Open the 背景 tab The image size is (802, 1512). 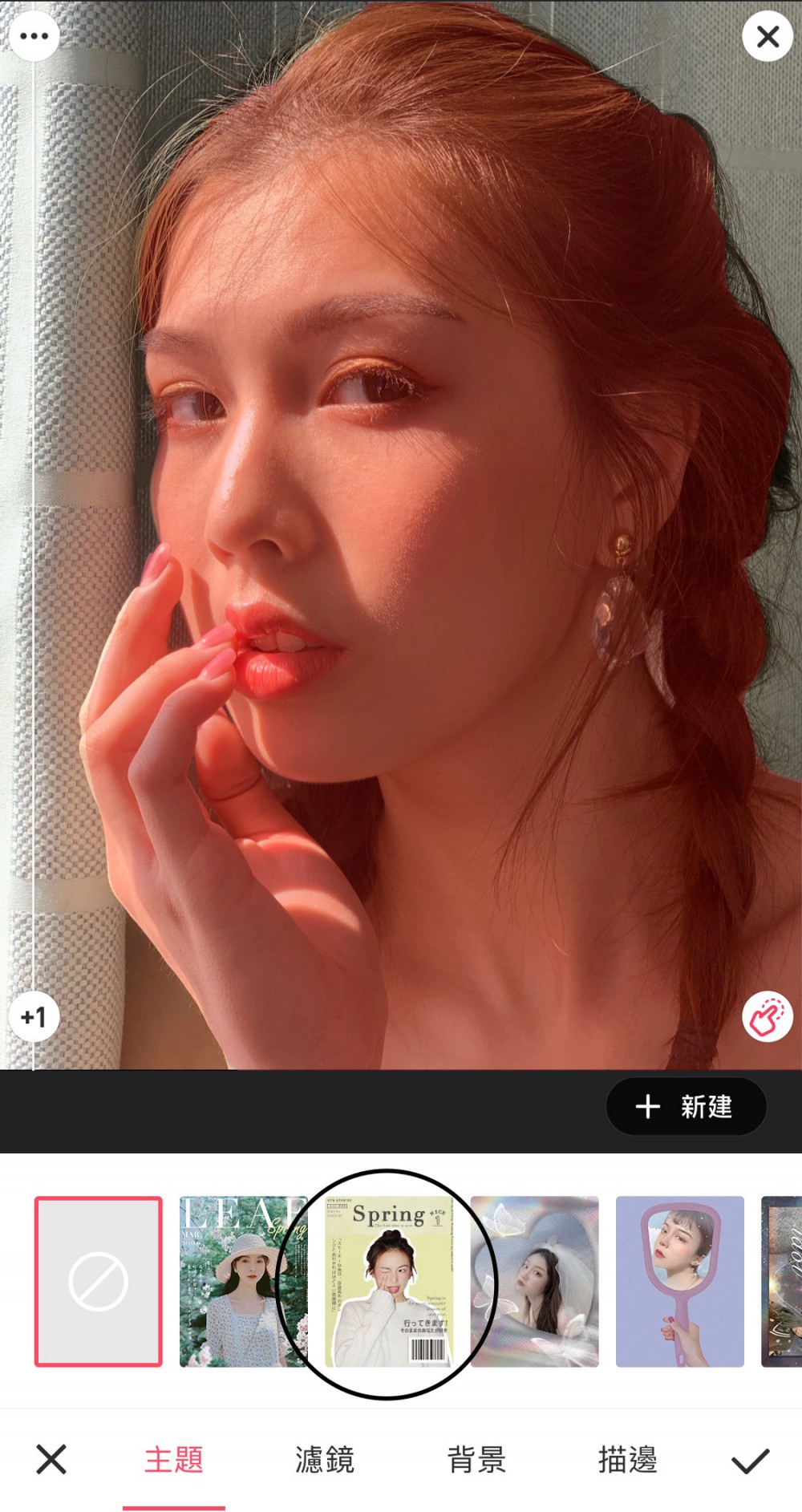tap(476, 1460)
